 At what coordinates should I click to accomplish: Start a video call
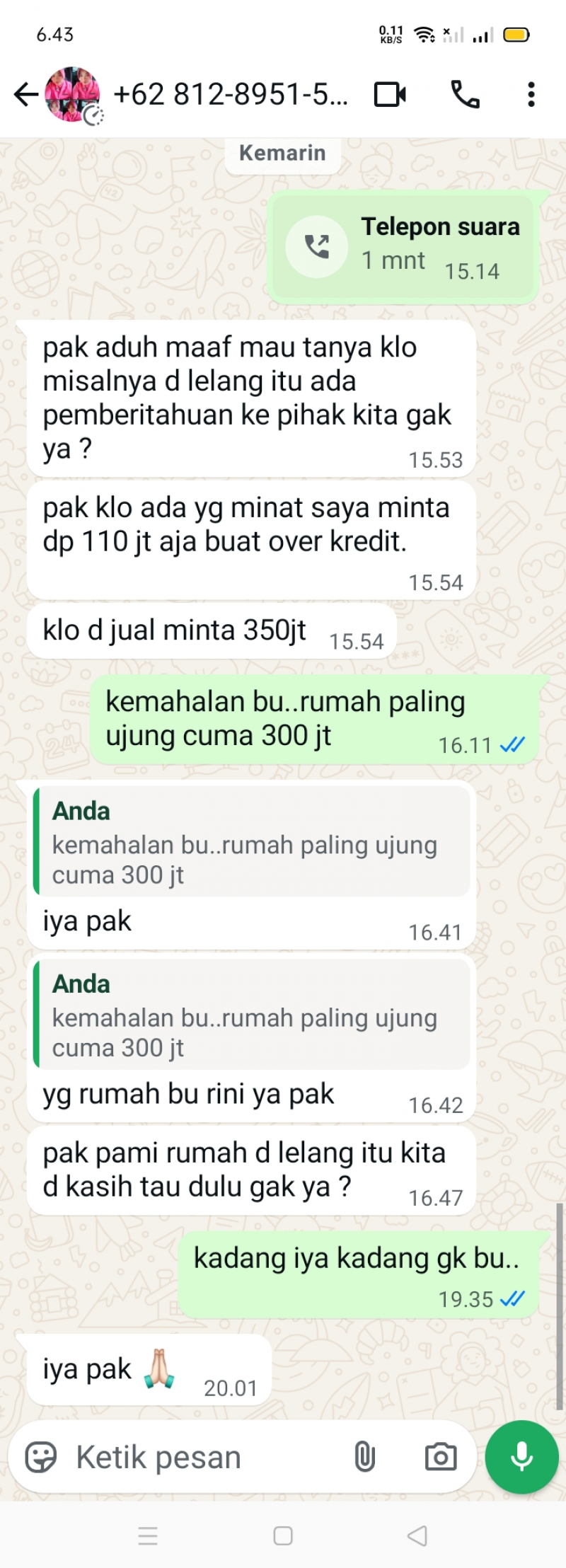point(390,94)
